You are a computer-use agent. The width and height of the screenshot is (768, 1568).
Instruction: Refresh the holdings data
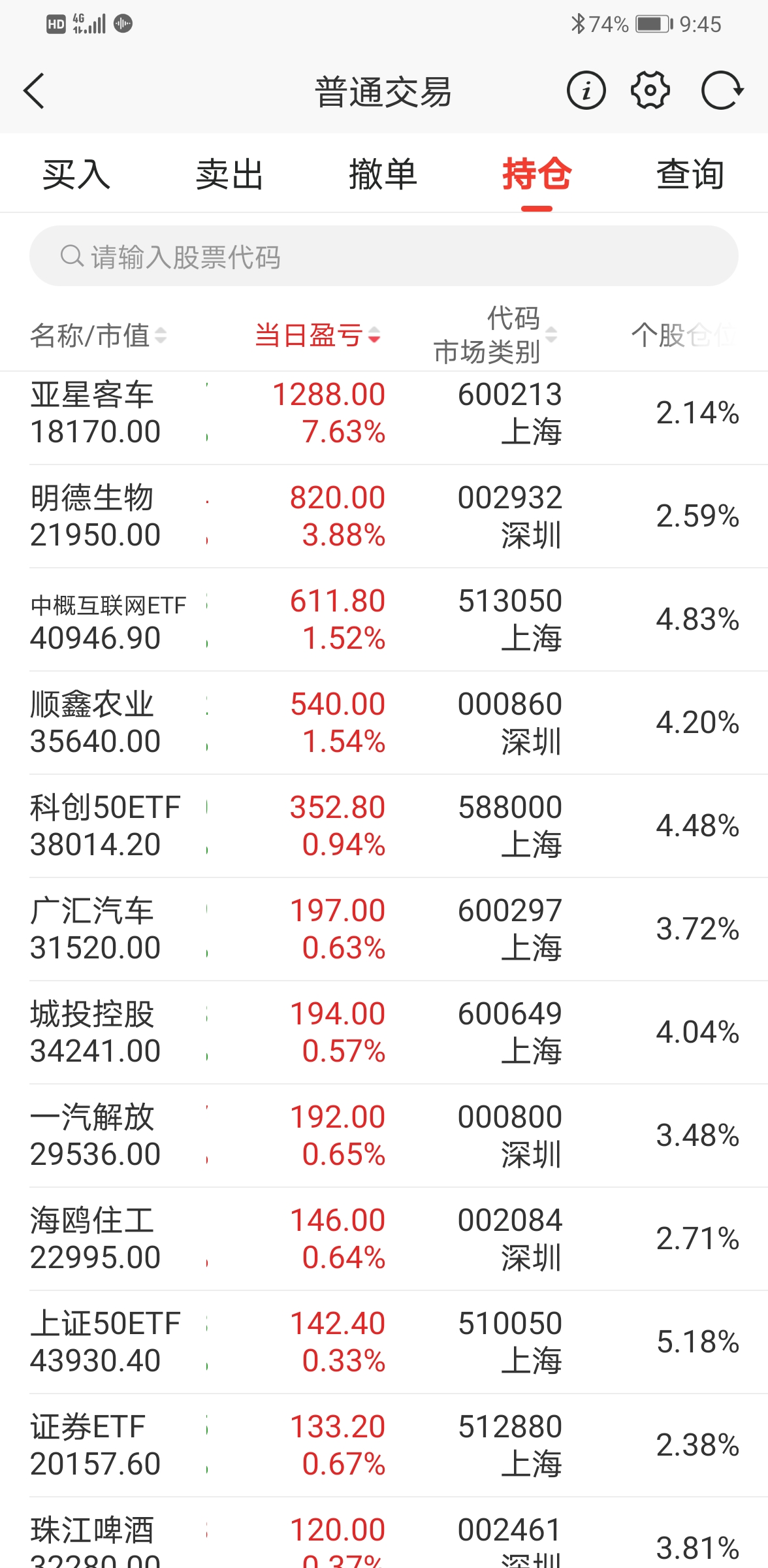click(x=722, y=90)
